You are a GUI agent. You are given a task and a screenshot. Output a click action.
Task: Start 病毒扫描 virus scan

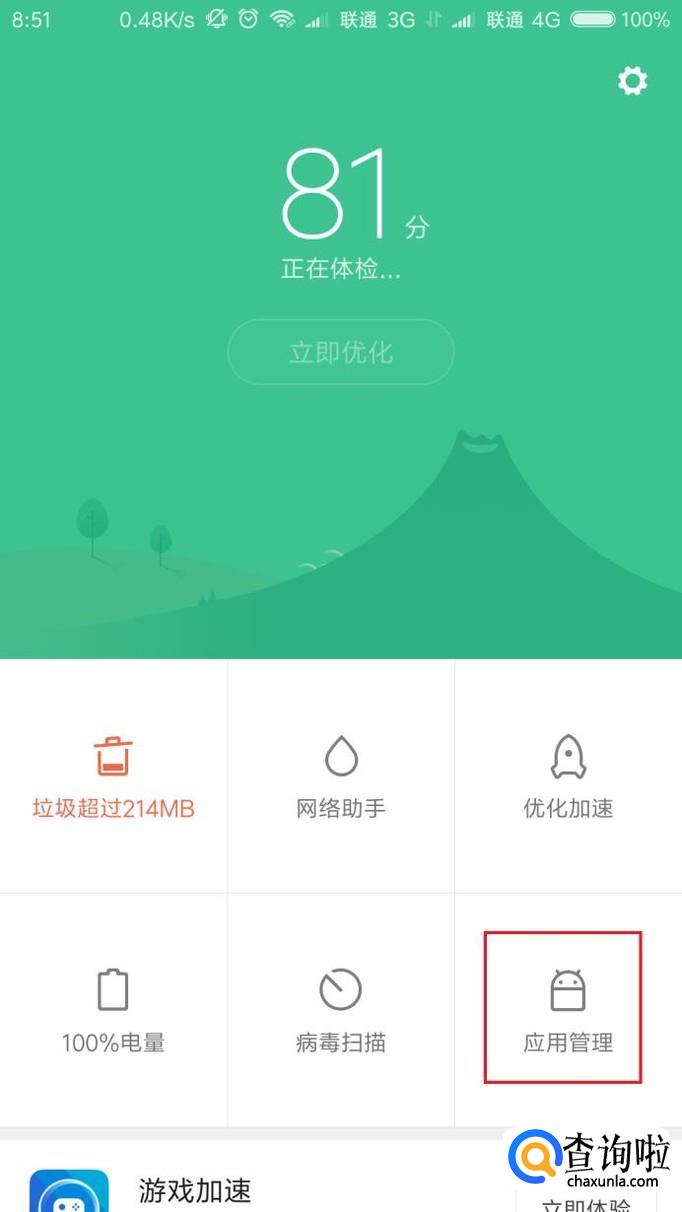341,1010
